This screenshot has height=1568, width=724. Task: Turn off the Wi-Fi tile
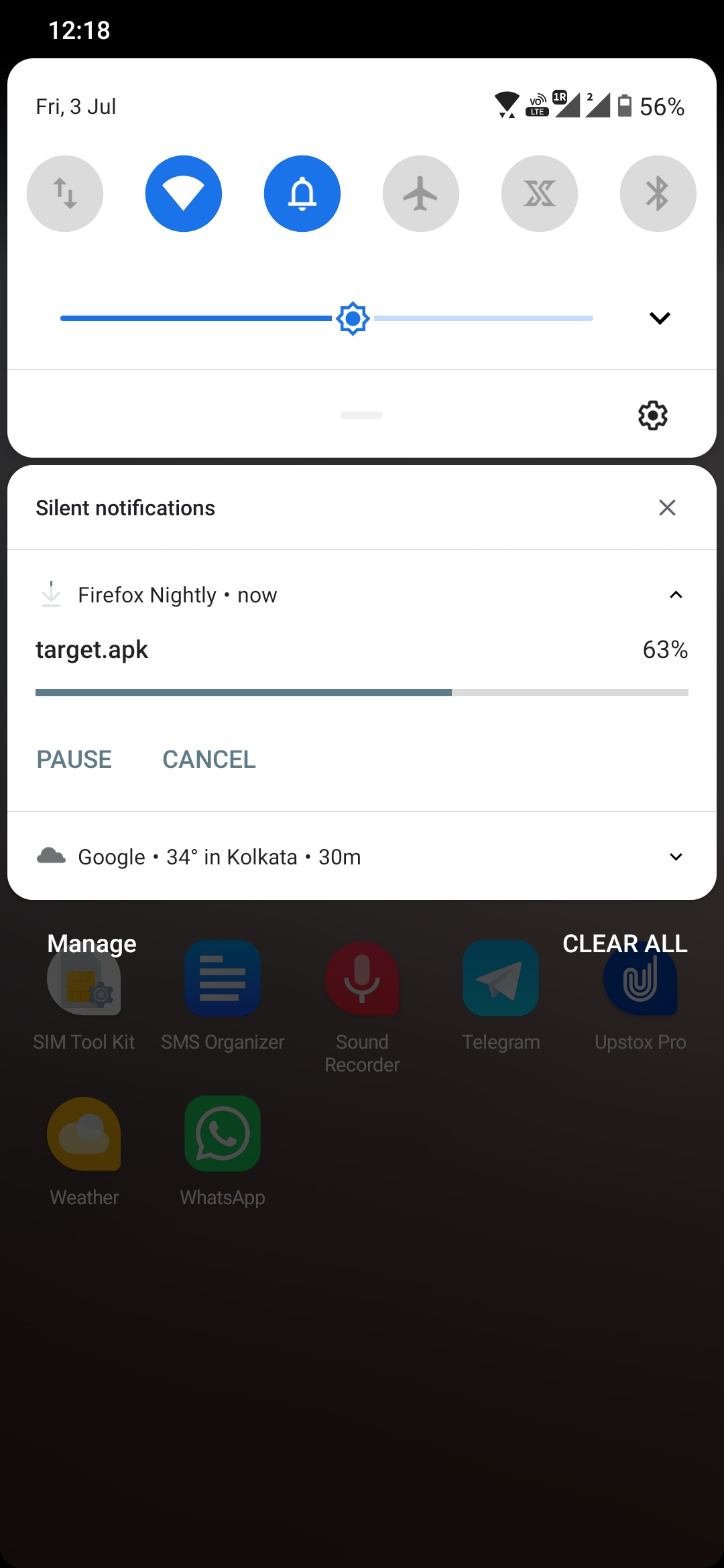click(184, 194)
